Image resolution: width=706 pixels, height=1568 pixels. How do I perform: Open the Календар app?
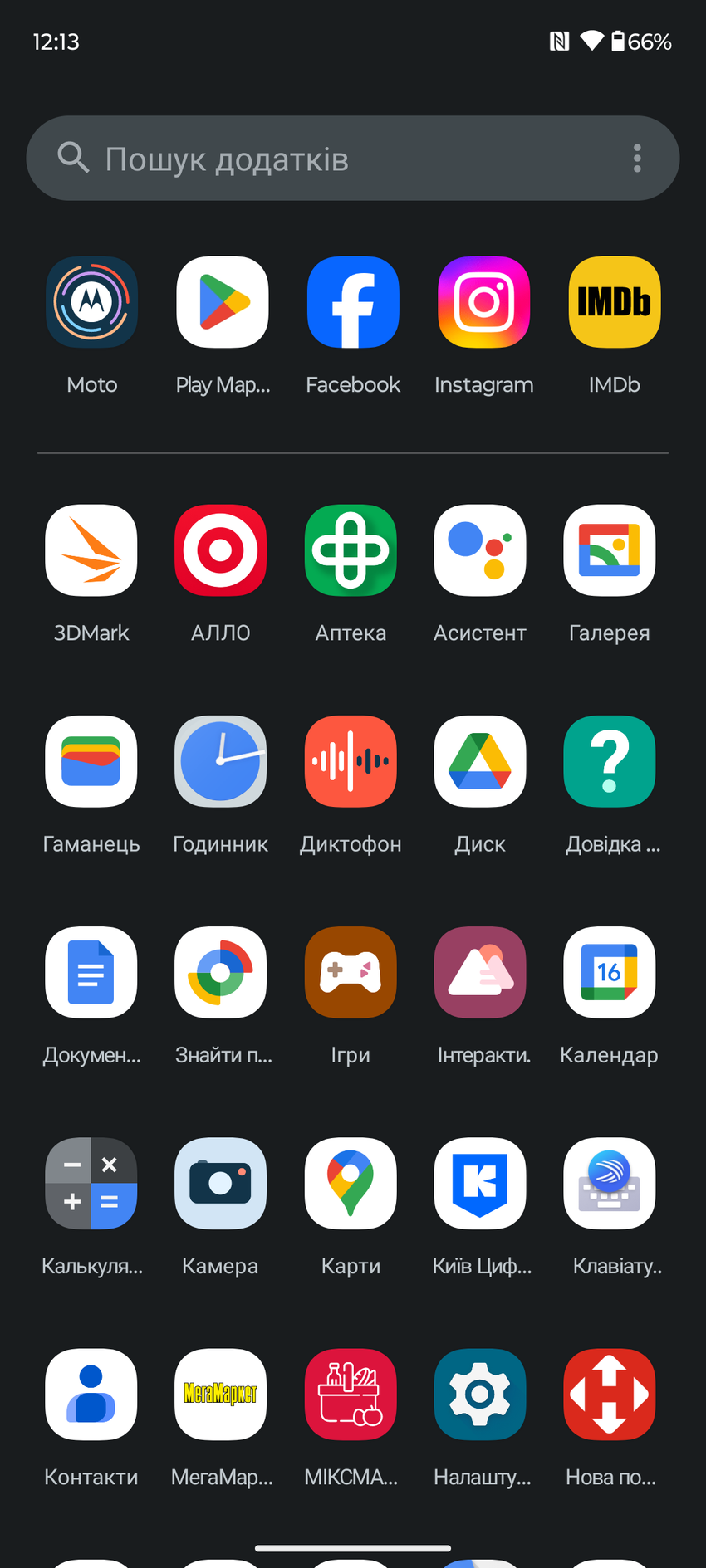click(609, 972)
